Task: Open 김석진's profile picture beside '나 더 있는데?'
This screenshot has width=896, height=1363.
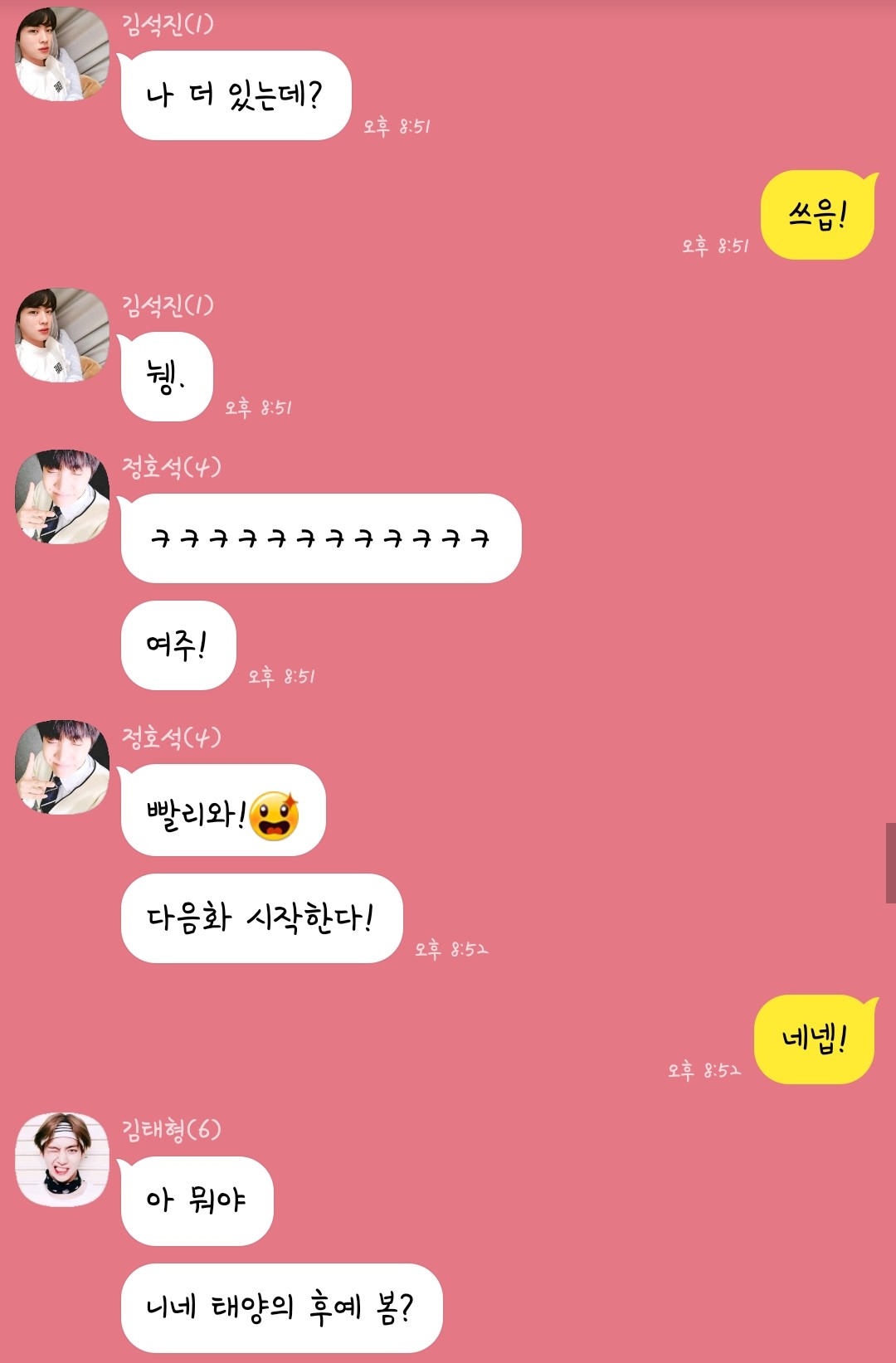Action: point(62,54)
